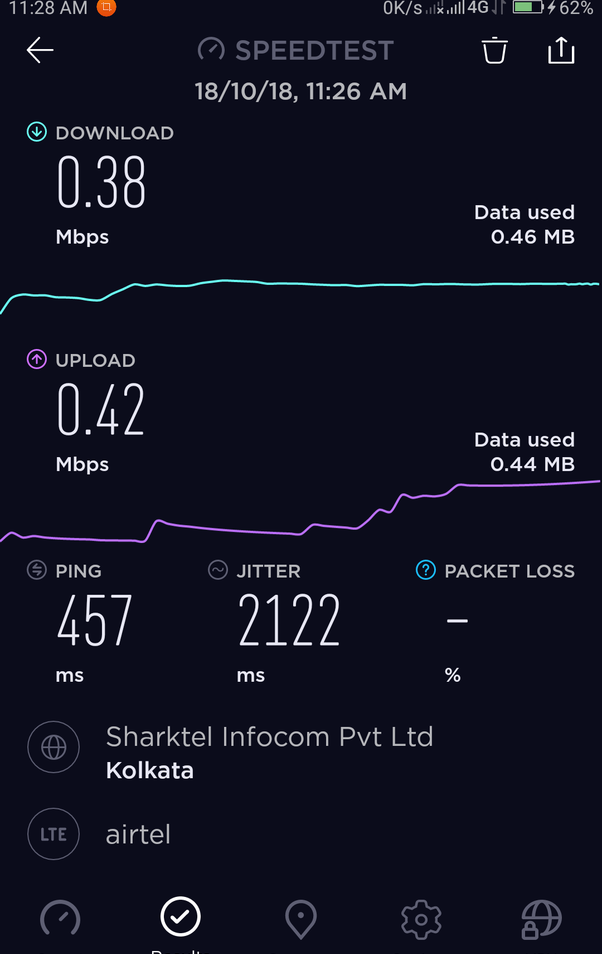Go back with the arrow icon
602x954 pixels.
[40, 51]
